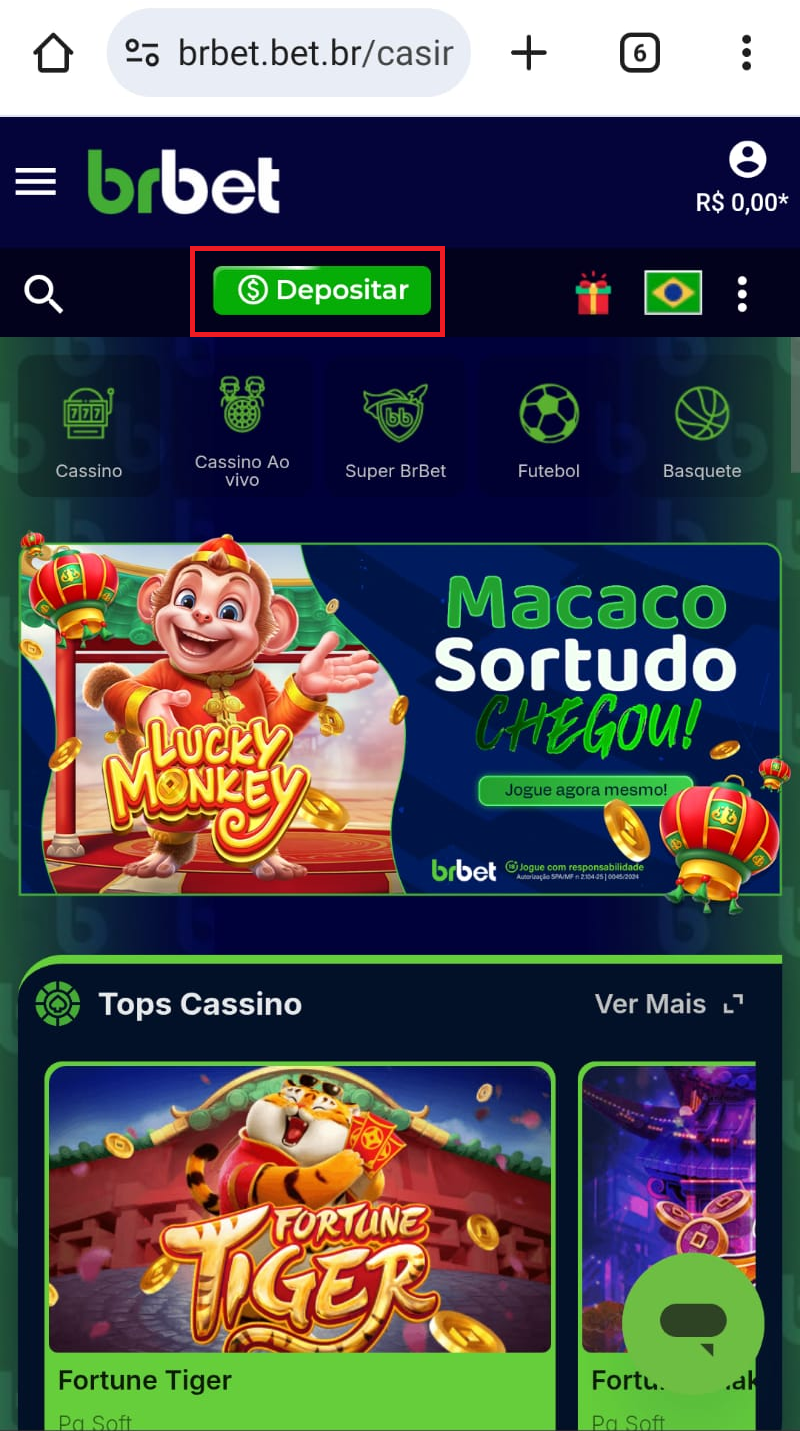Open a new browser tab

(529, 53)
